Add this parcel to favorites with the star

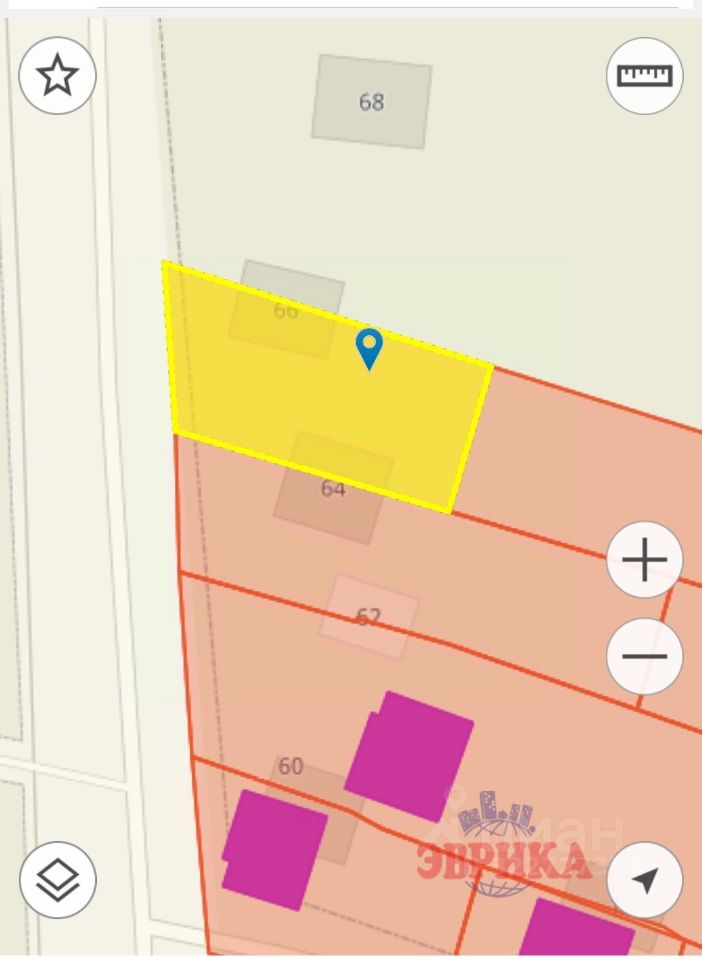pyautogui.click(x=57, y=75)
